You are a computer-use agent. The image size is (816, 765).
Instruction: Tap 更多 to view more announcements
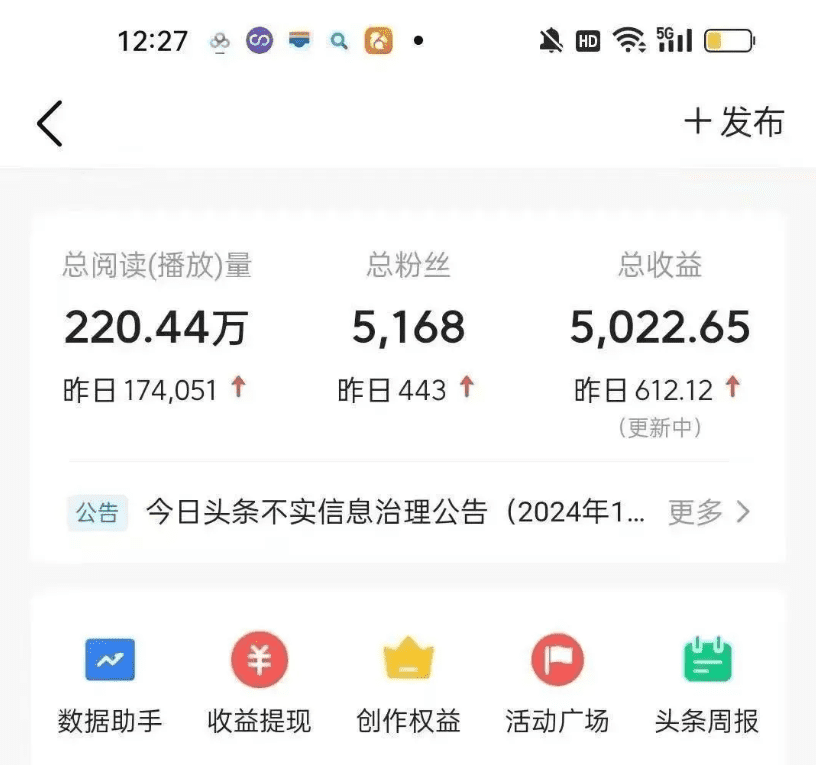coord(708,513)
